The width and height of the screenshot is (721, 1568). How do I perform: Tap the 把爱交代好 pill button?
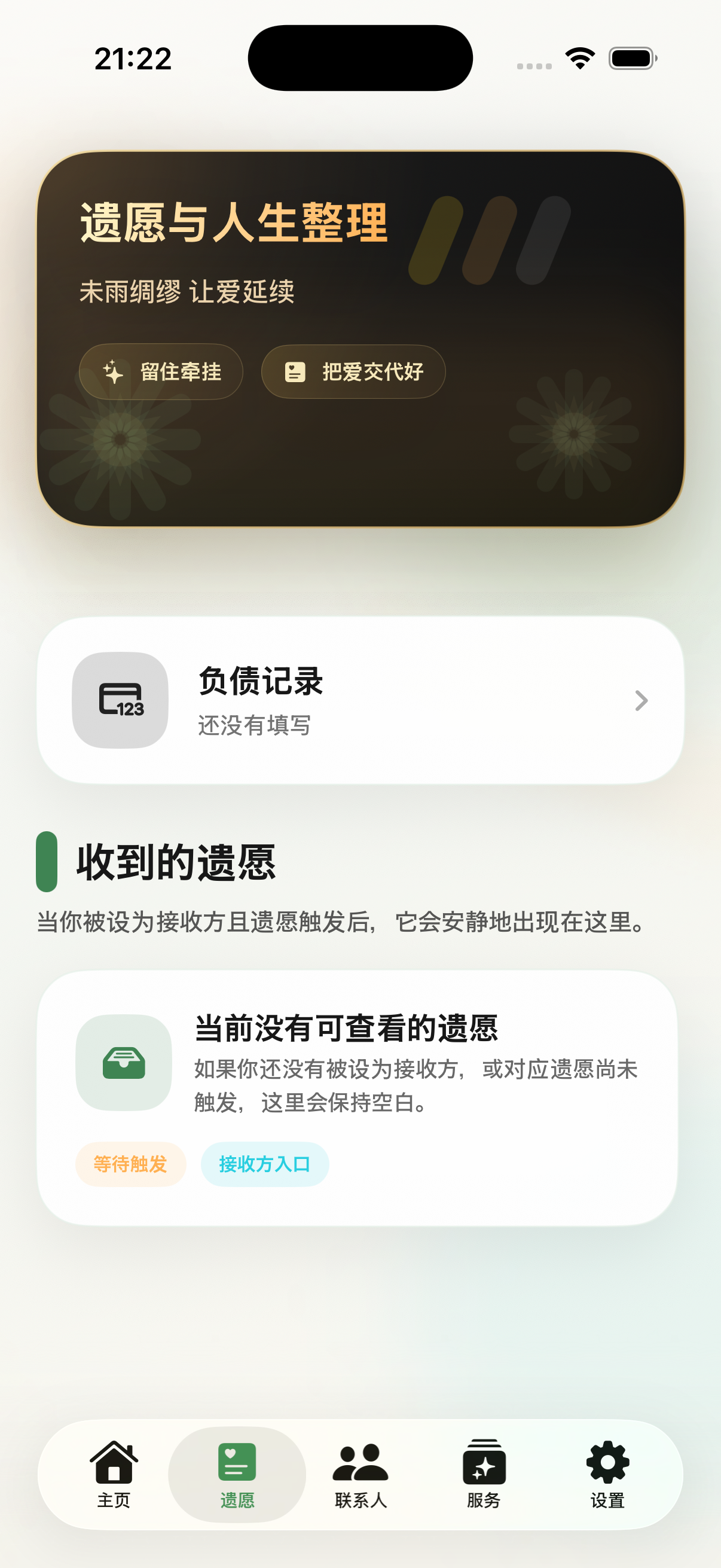(353, 371)
